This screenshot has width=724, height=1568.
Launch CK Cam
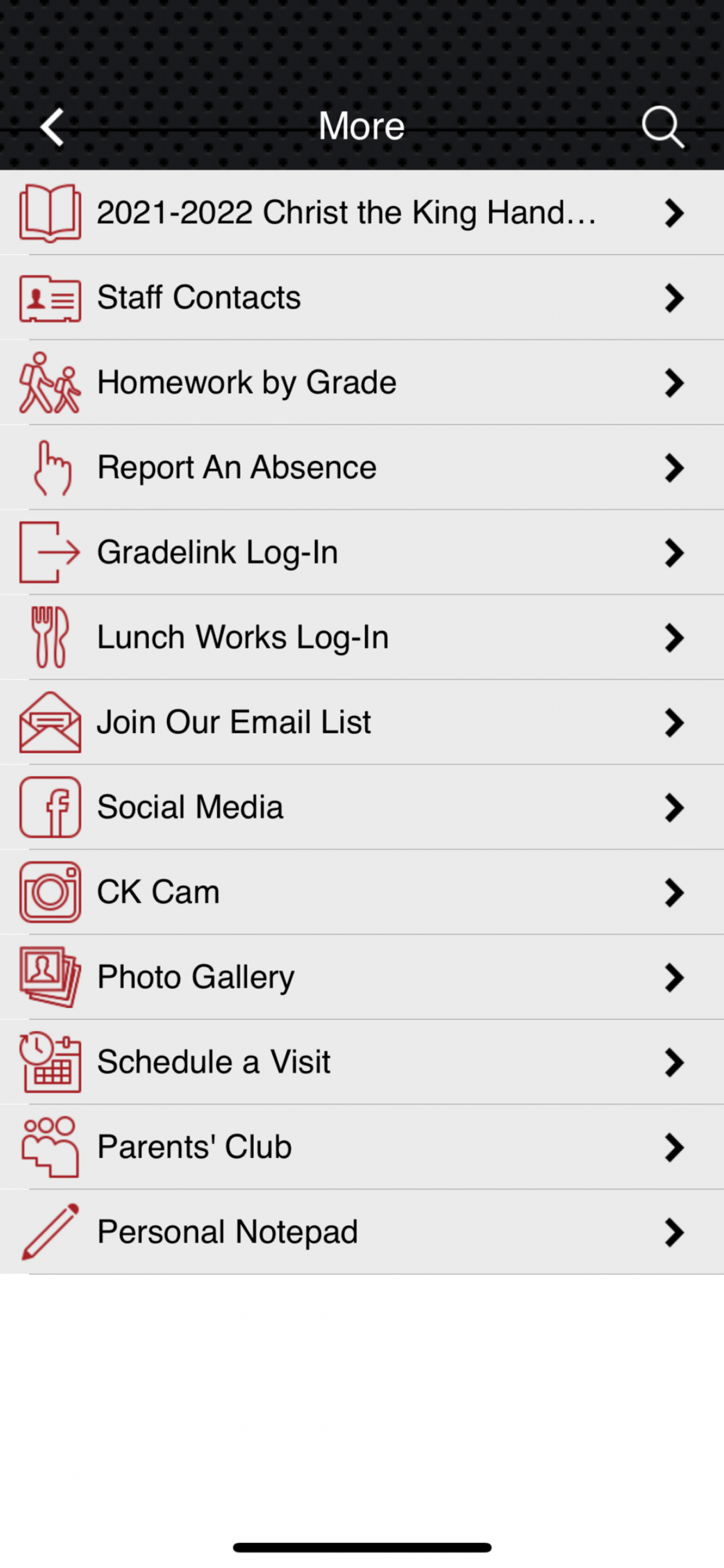pos(362,892)
